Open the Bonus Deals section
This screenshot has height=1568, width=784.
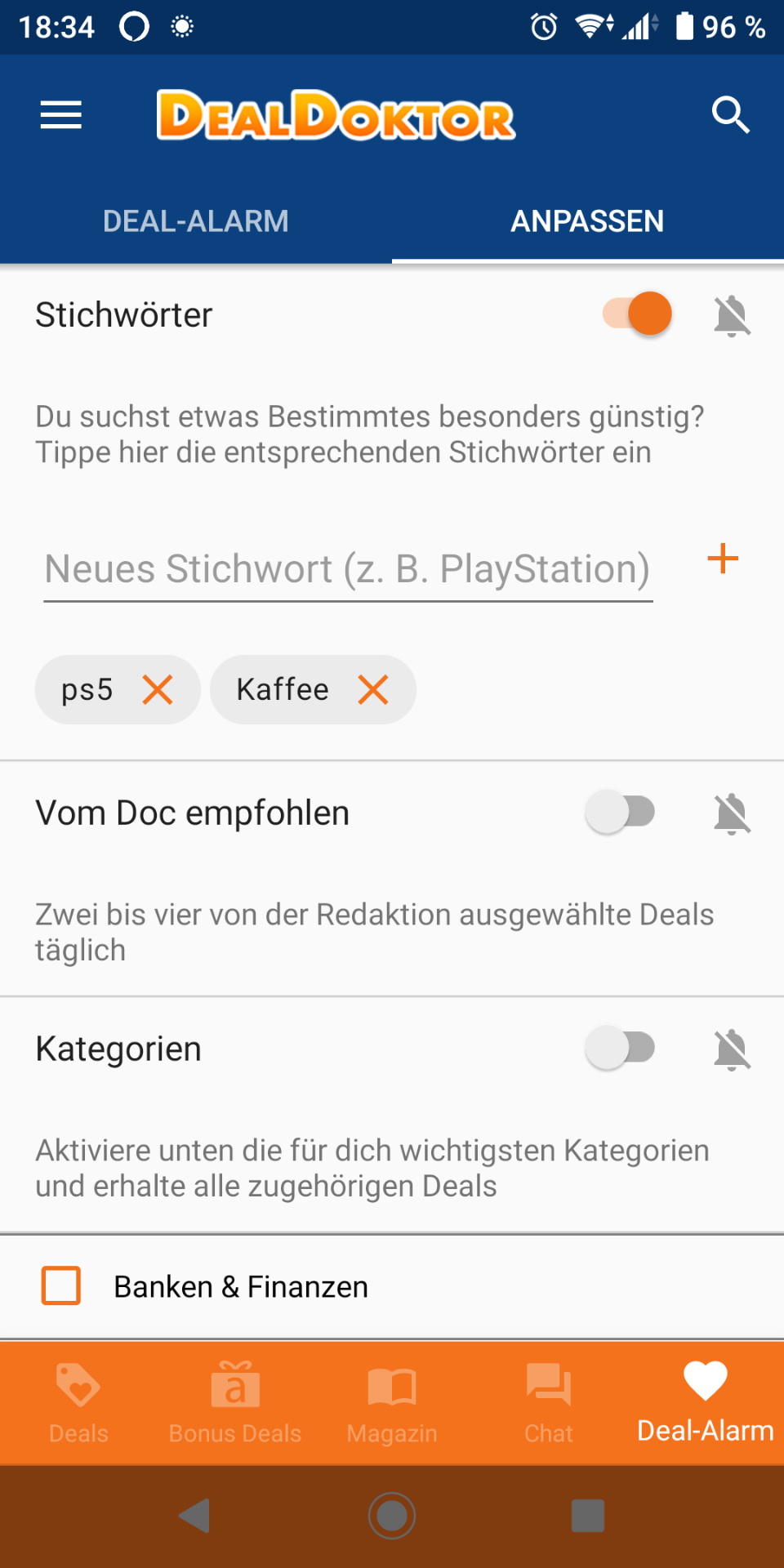click(x=235, y=1404)
